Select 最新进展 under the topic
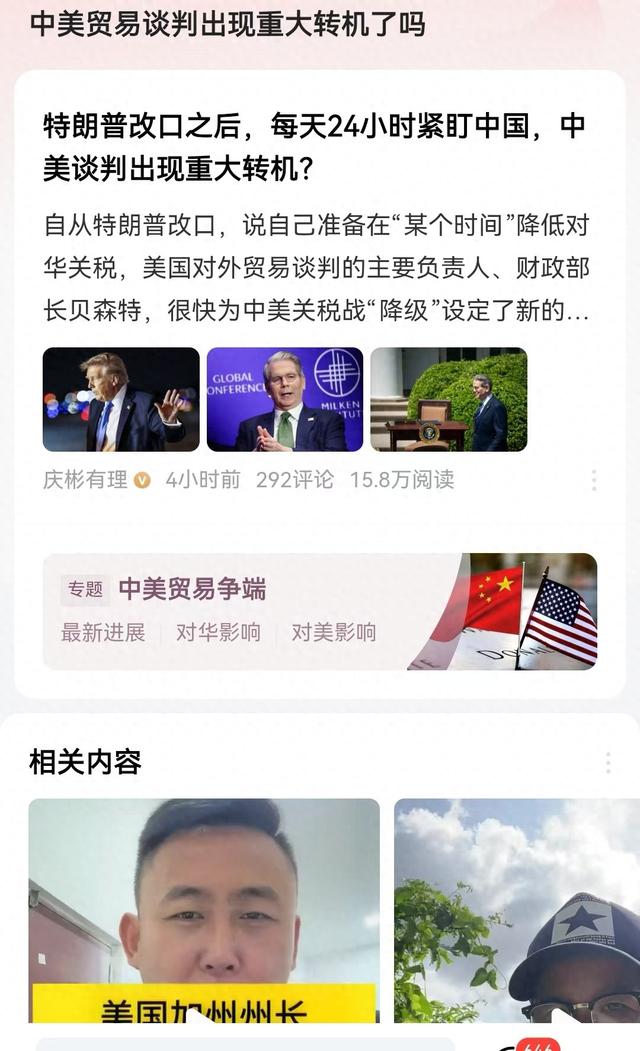This screenshot has width=640, height=1051. click(103, 632)
